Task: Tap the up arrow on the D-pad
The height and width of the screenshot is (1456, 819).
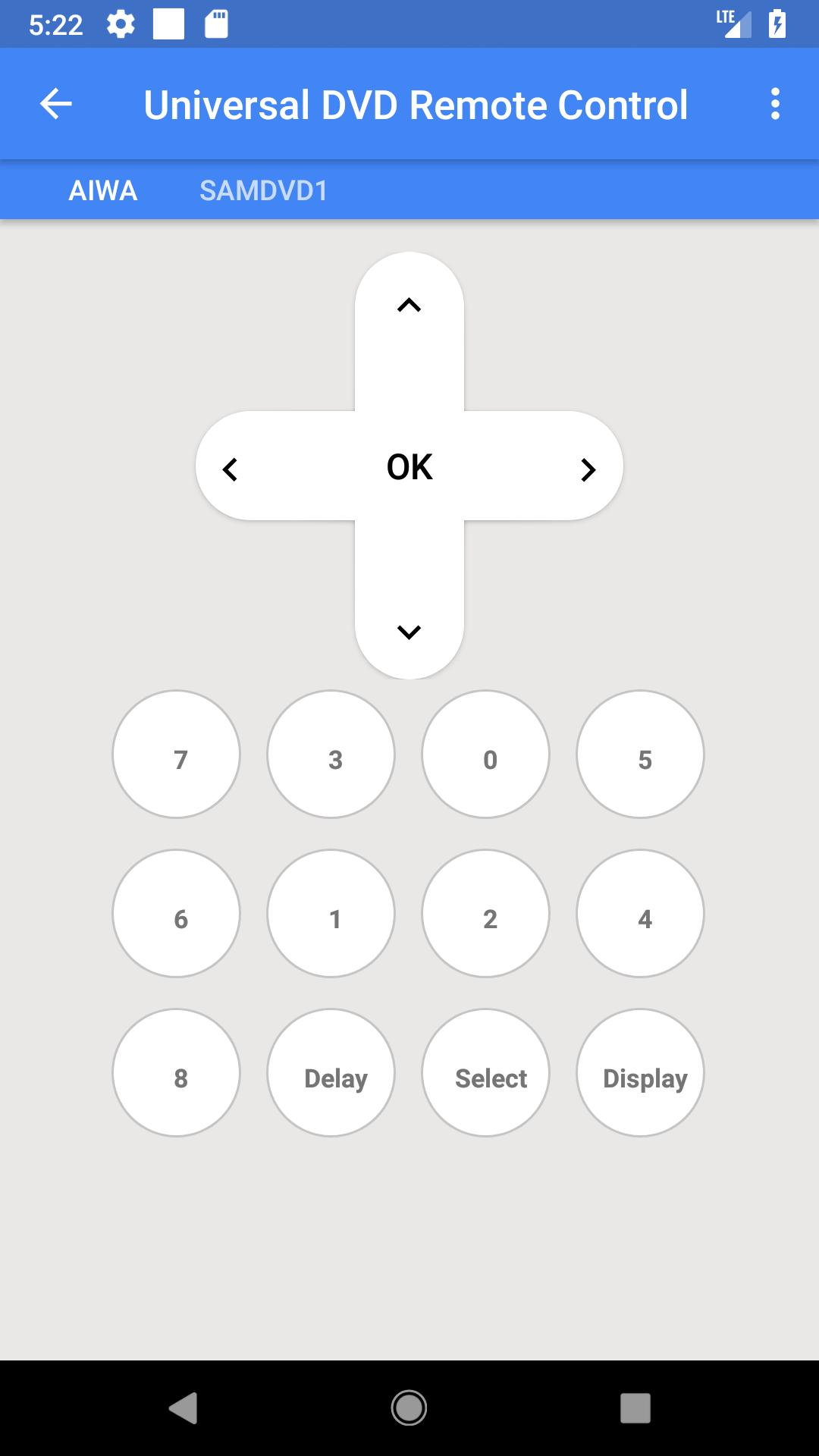Action: [409, 306]
